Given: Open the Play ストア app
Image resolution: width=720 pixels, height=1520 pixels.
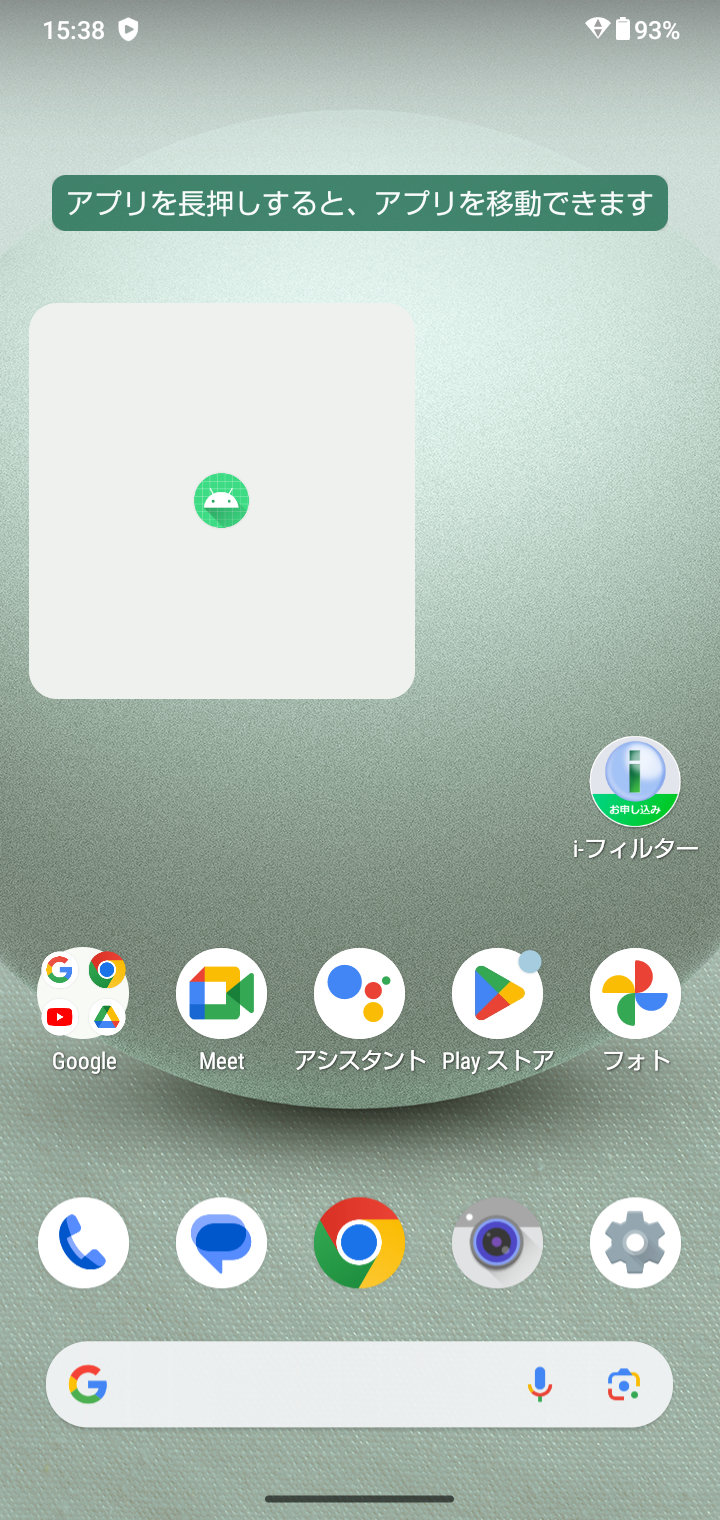Looking at the screenshot, I should 497,995.
